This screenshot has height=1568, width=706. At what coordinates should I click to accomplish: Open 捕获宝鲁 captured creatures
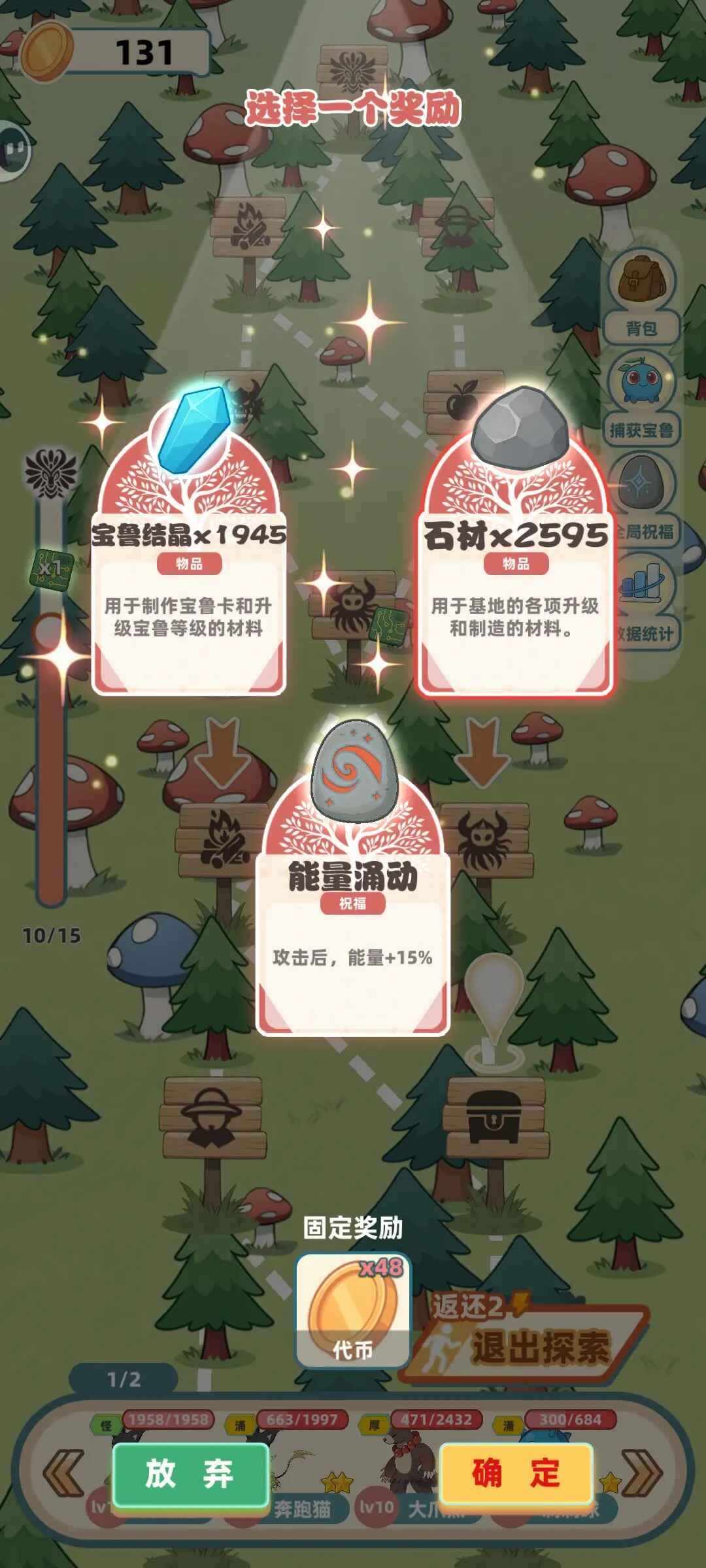click(641, 400)
